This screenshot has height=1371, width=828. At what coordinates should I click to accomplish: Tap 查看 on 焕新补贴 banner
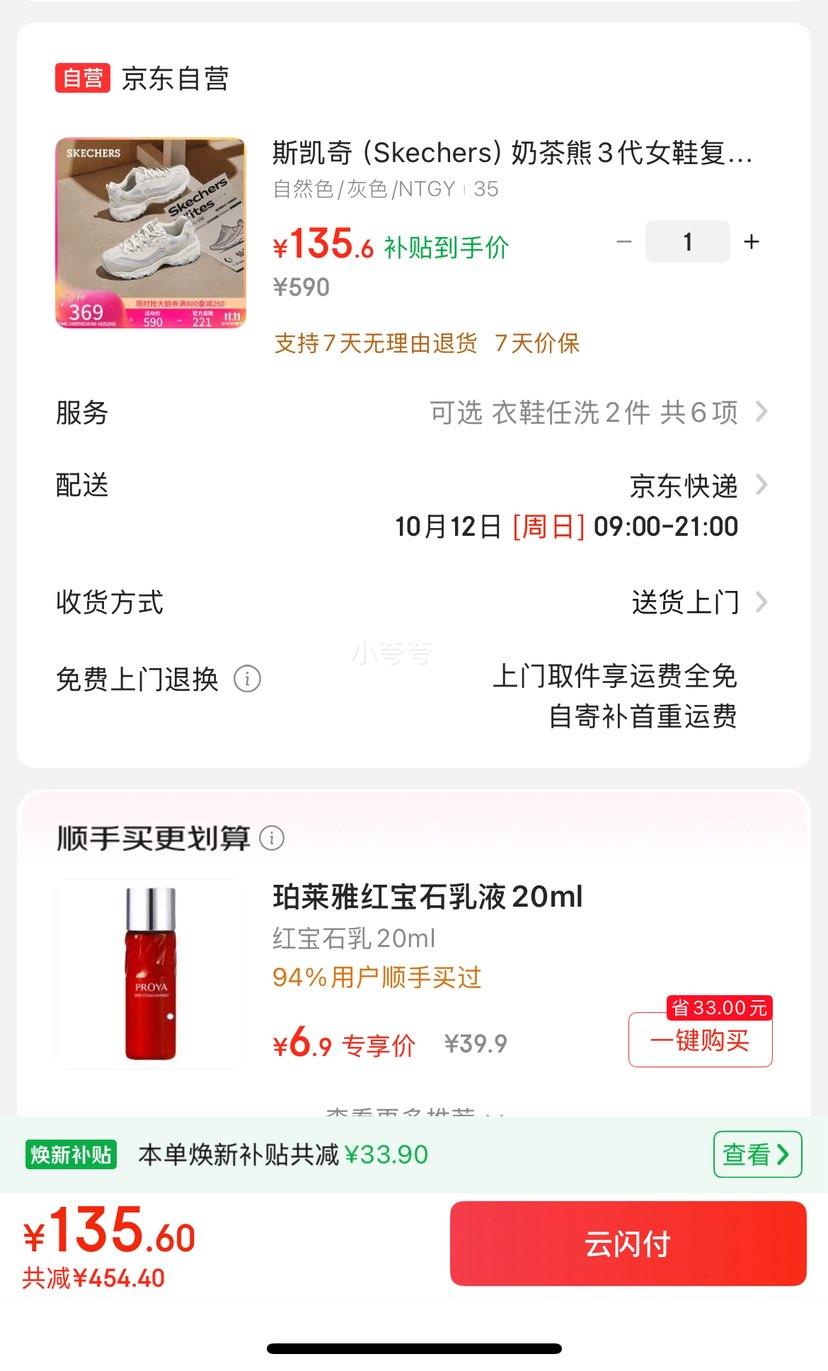(757, 1154)
